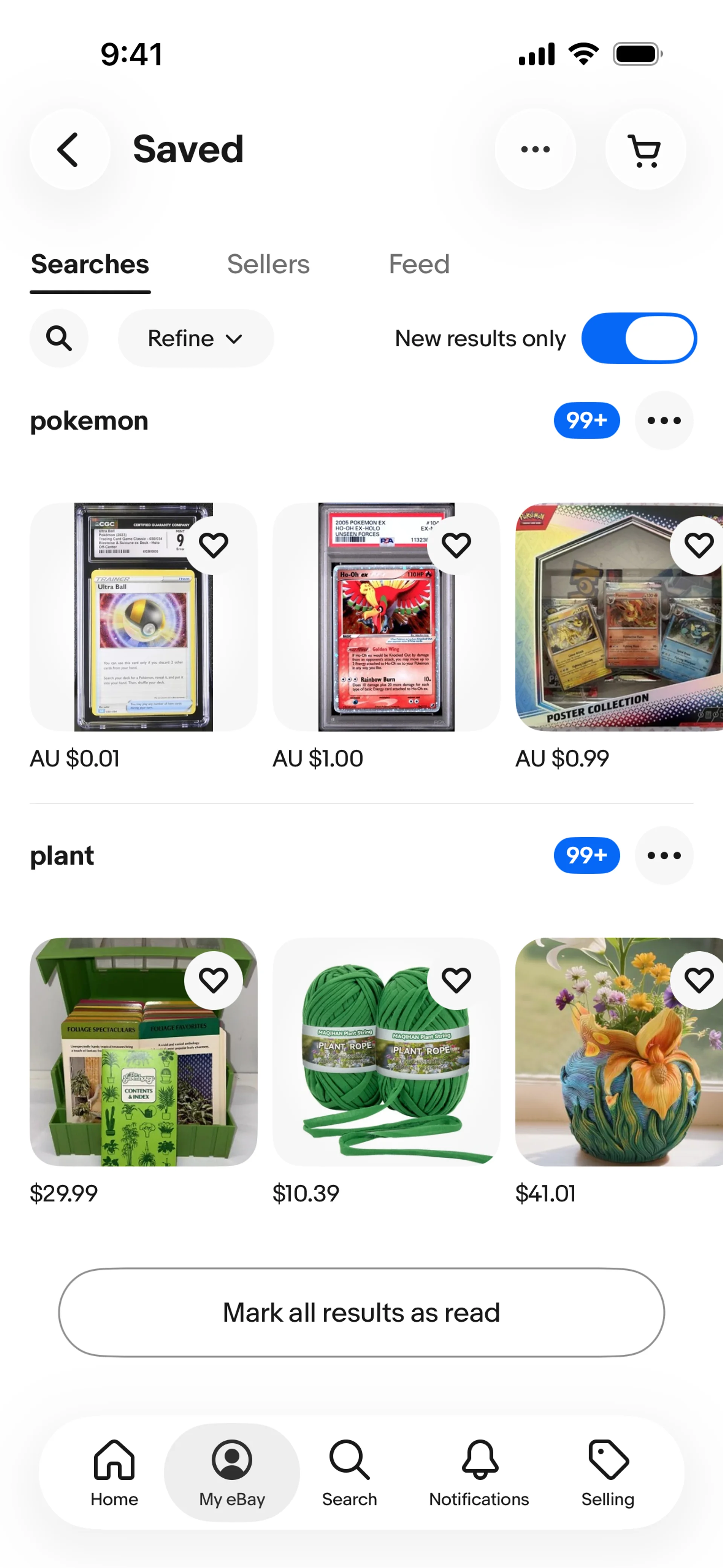Open the Ultra Ball card priced AU $0.01
The height and width of the screenshot is (1568, 723).
click(143, 617)
